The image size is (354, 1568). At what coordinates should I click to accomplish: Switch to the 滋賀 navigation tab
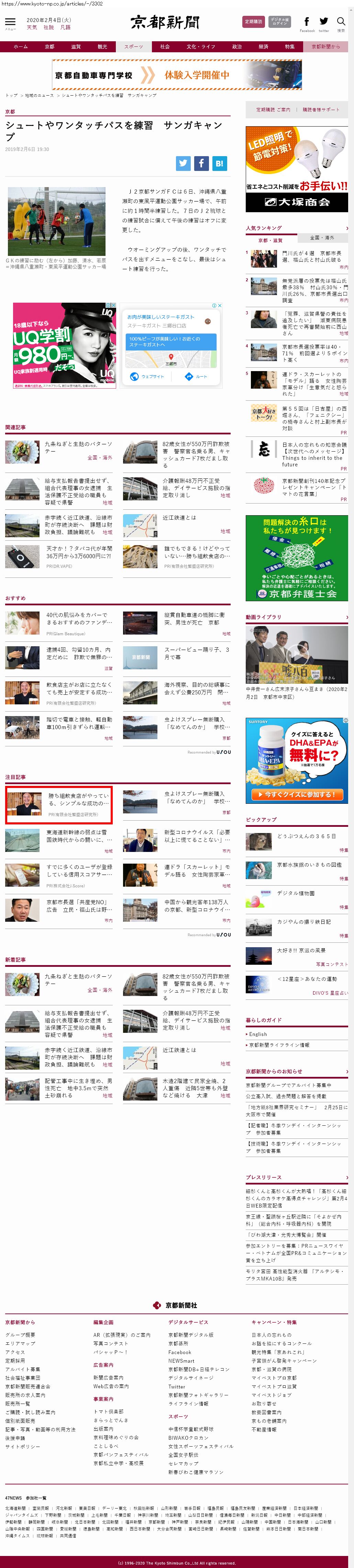75,46
